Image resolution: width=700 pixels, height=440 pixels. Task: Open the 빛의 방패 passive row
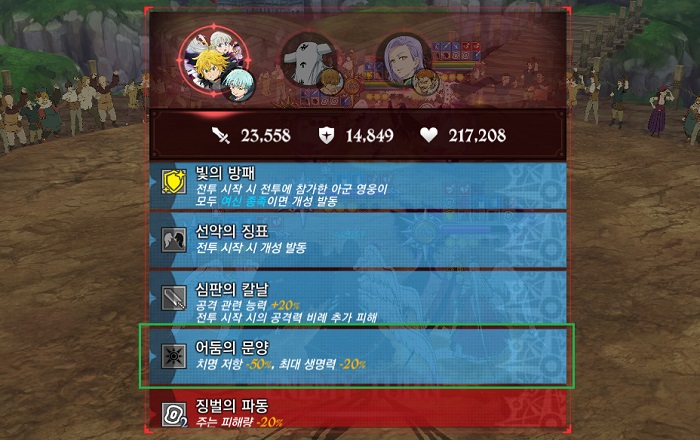(358, 186)
